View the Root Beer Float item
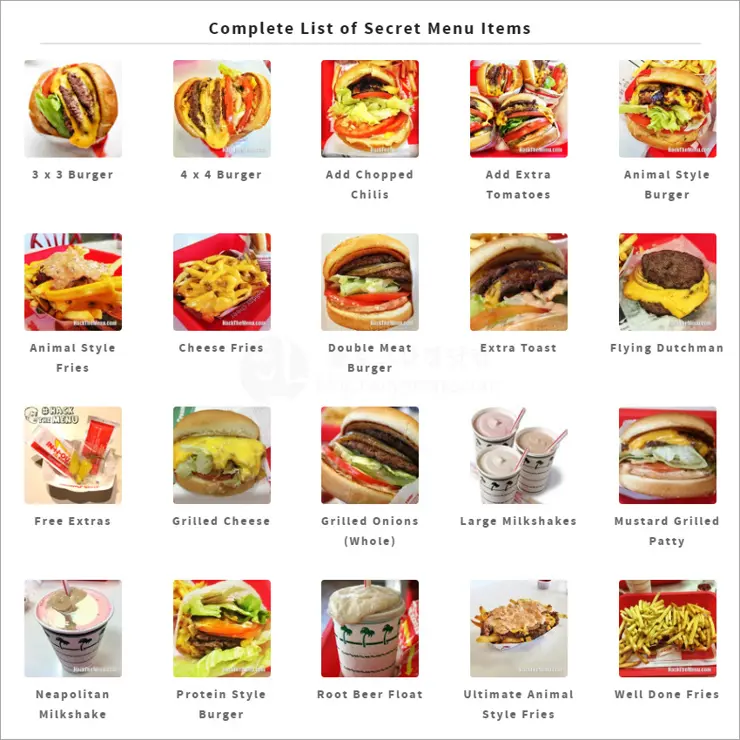Image resolution: width=740 pixels, height=740 pixels. point(370,628)
